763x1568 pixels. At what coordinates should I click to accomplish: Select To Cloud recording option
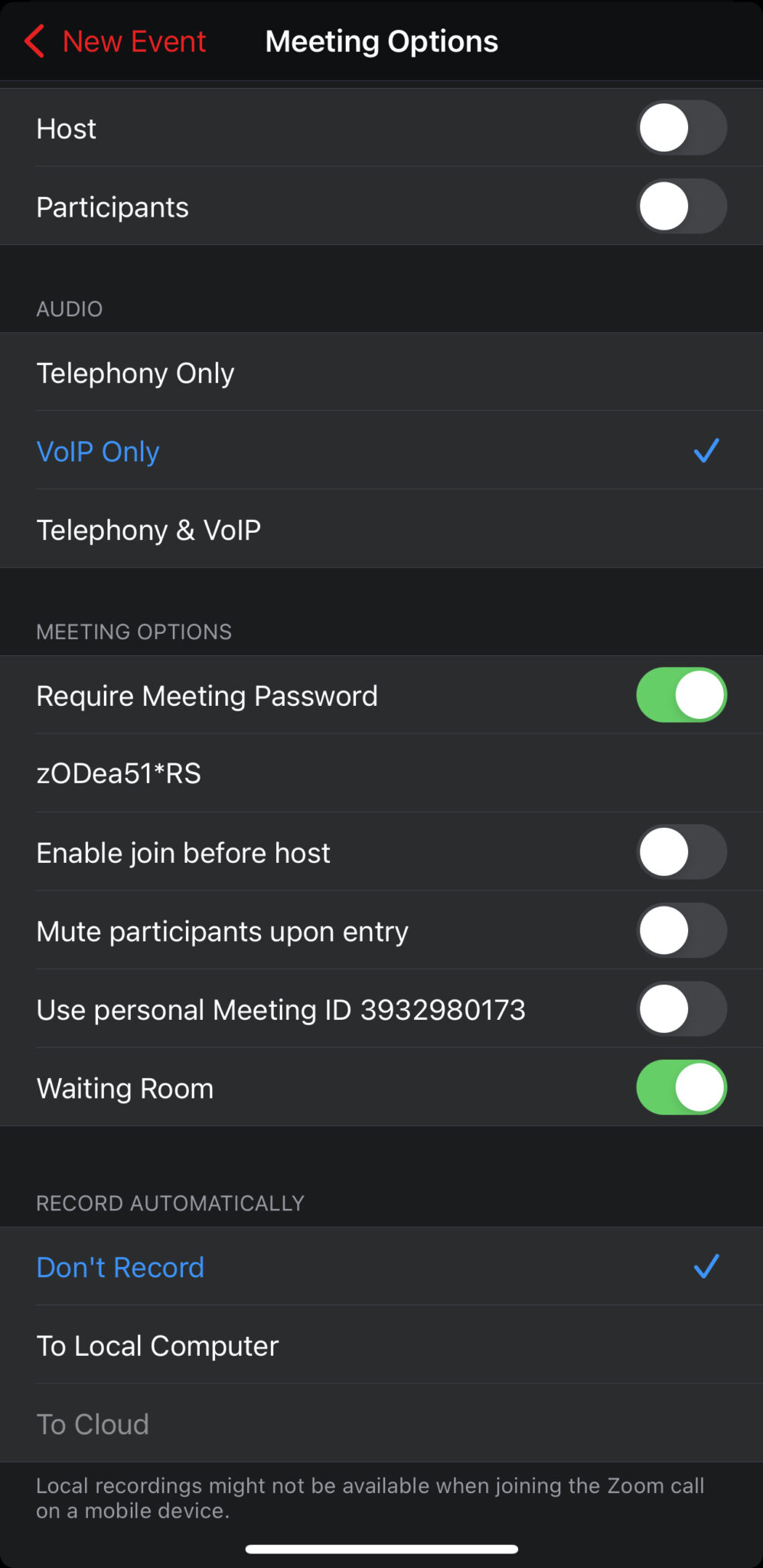[381, 1424]
